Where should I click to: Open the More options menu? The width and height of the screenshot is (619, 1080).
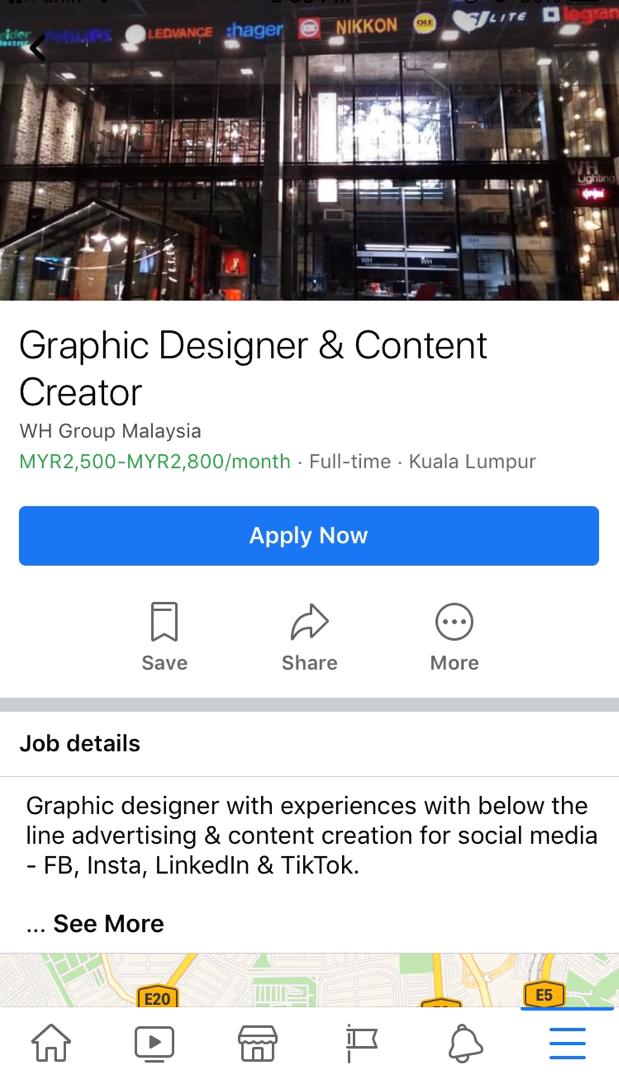click(454, 637)
